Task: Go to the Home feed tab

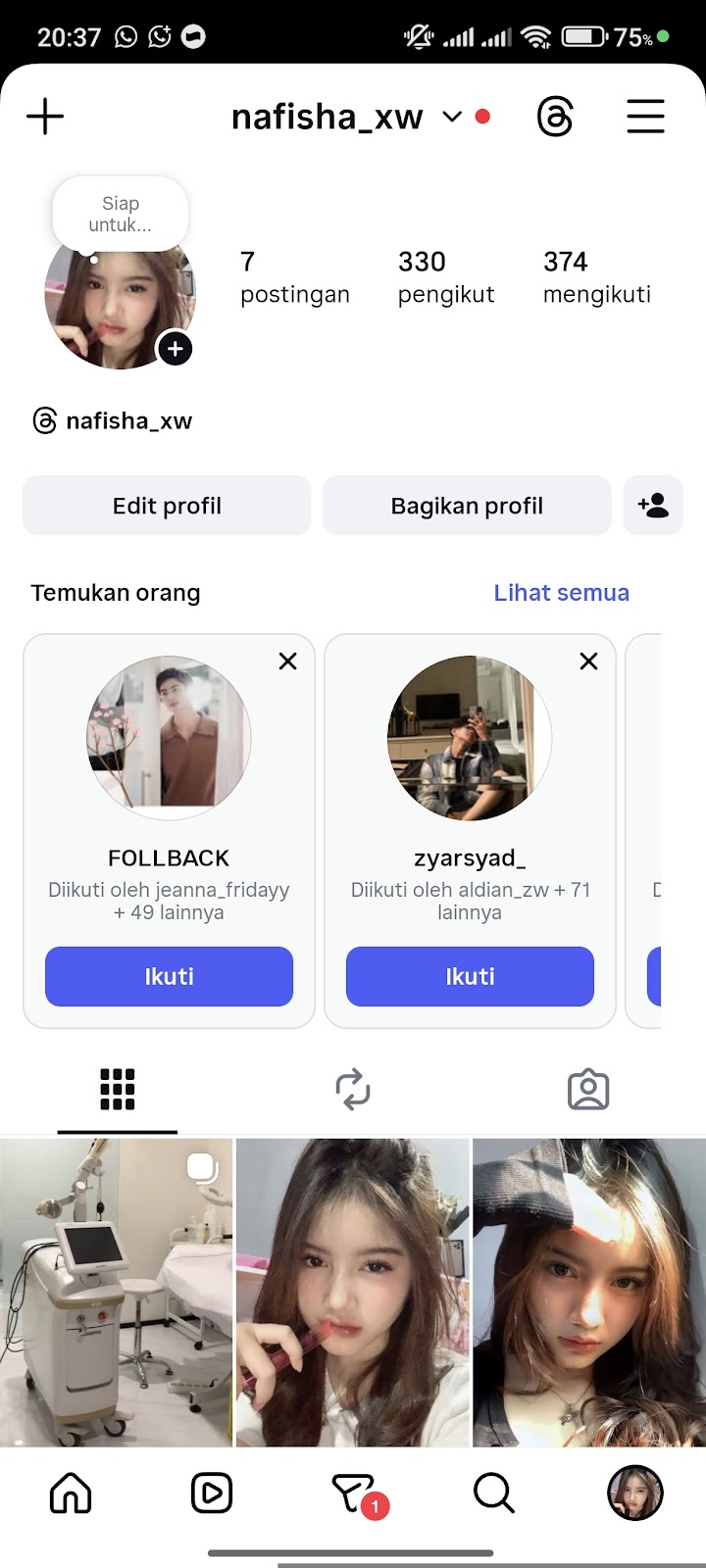Action: [x=71, y=1494]
